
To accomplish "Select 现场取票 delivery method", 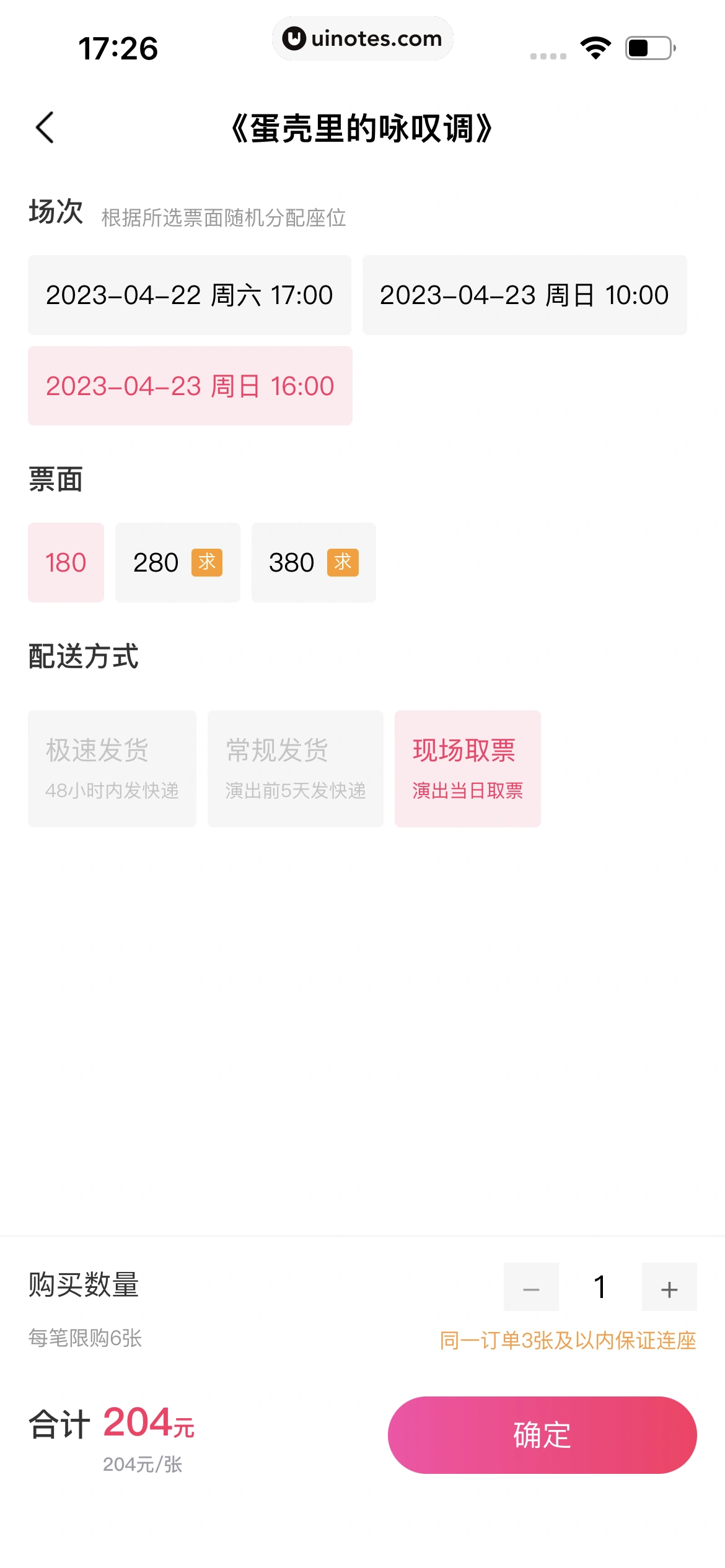I will click(467, 769).
